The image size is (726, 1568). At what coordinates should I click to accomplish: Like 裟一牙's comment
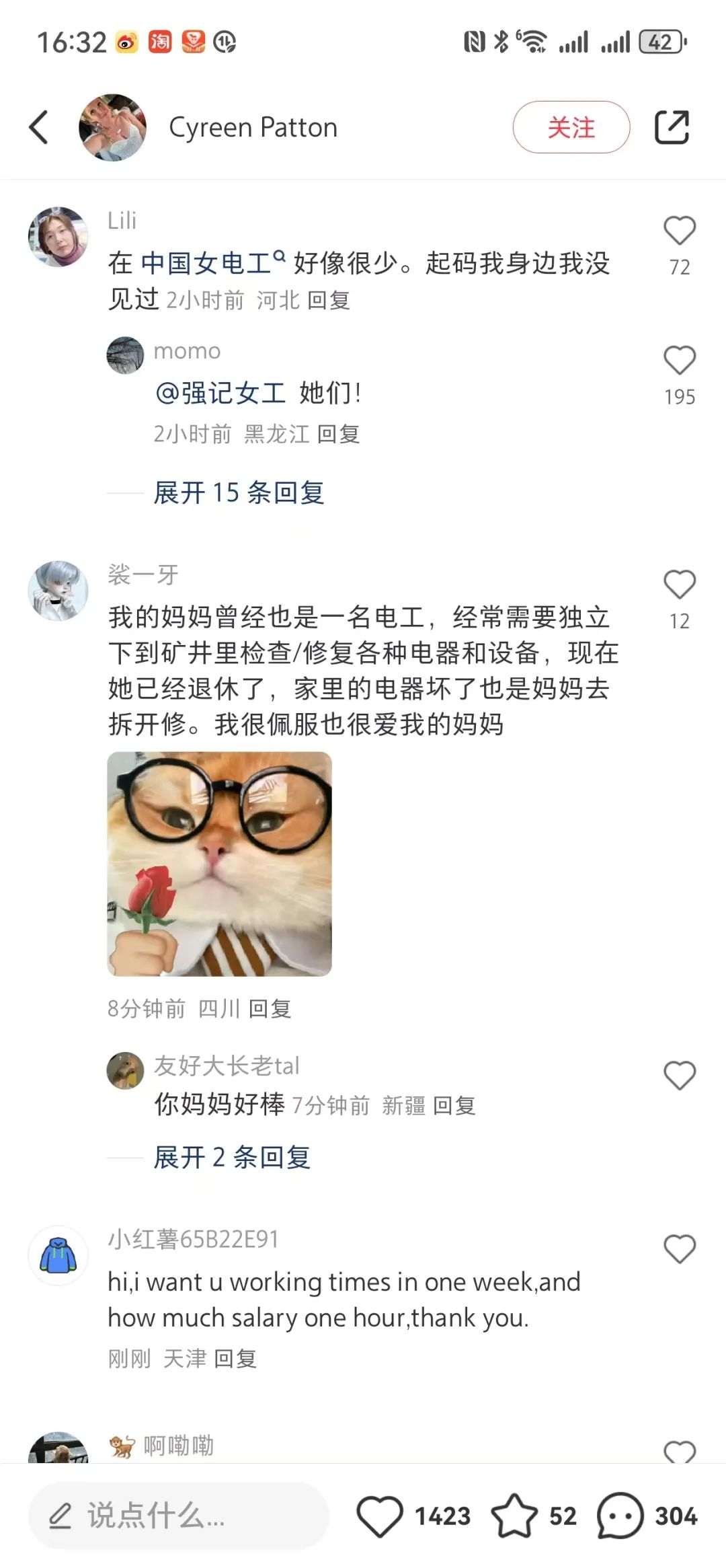(x=680, y=584)
